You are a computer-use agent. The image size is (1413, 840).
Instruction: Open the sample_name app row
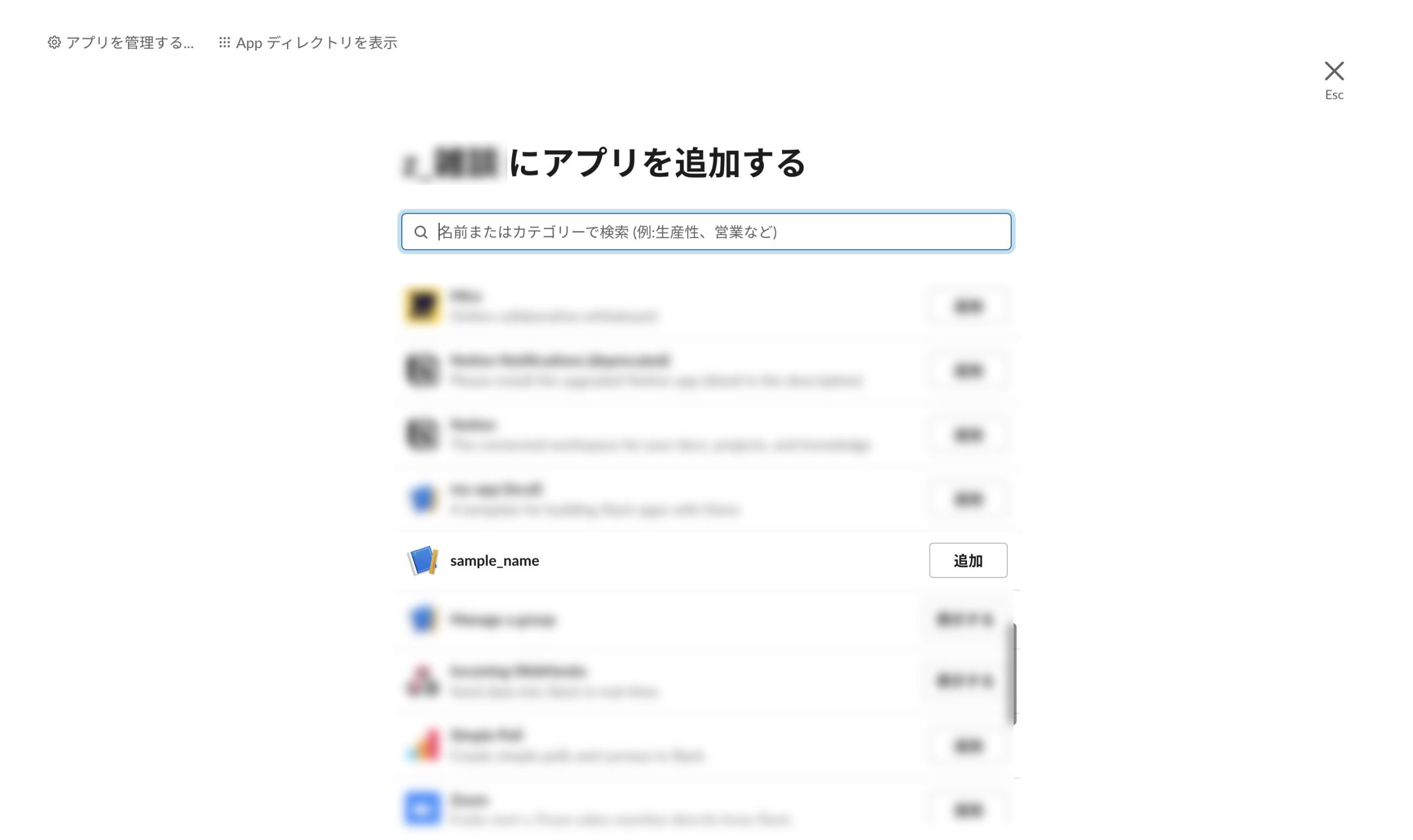[707, 560]
